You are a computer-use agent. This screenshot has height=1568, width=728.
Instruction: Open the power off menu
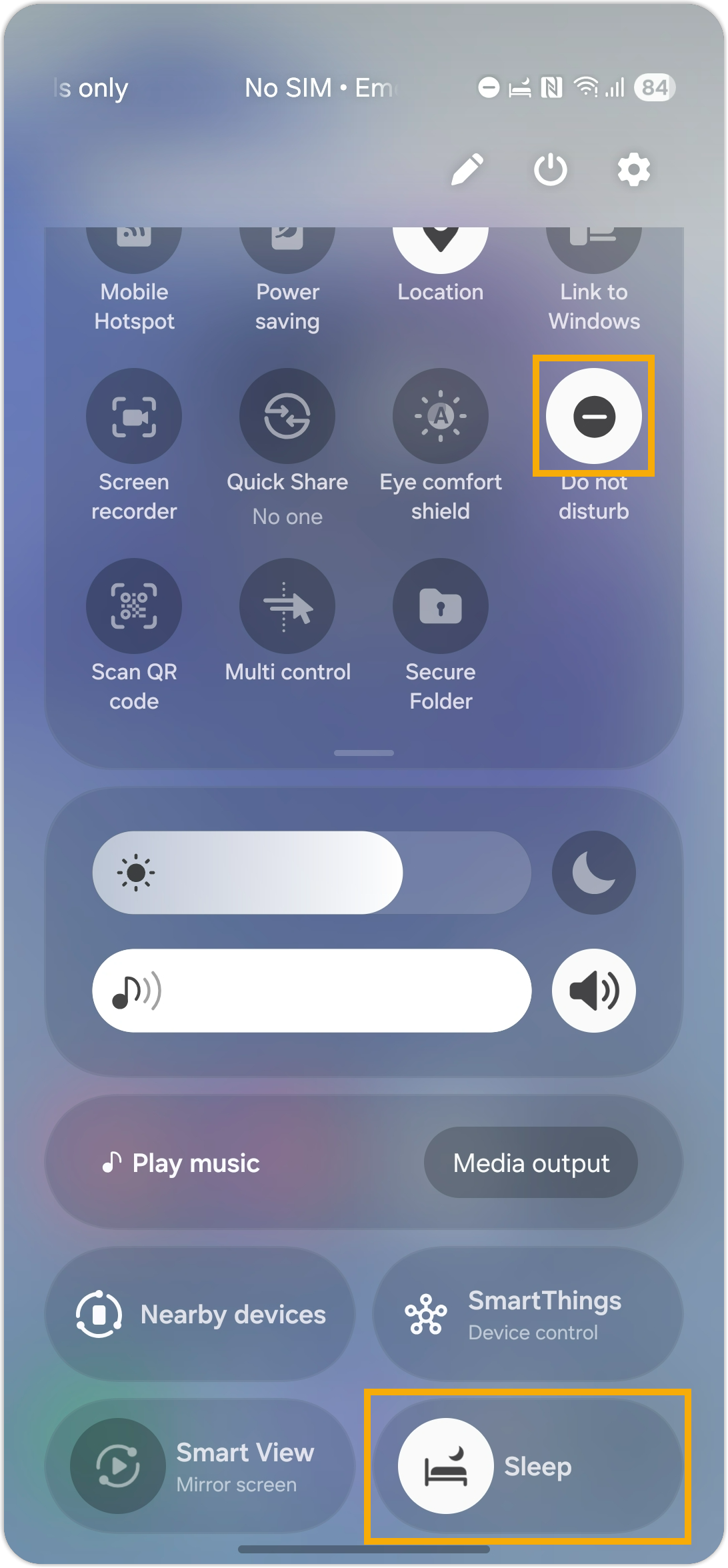click(x=550, y=170)
